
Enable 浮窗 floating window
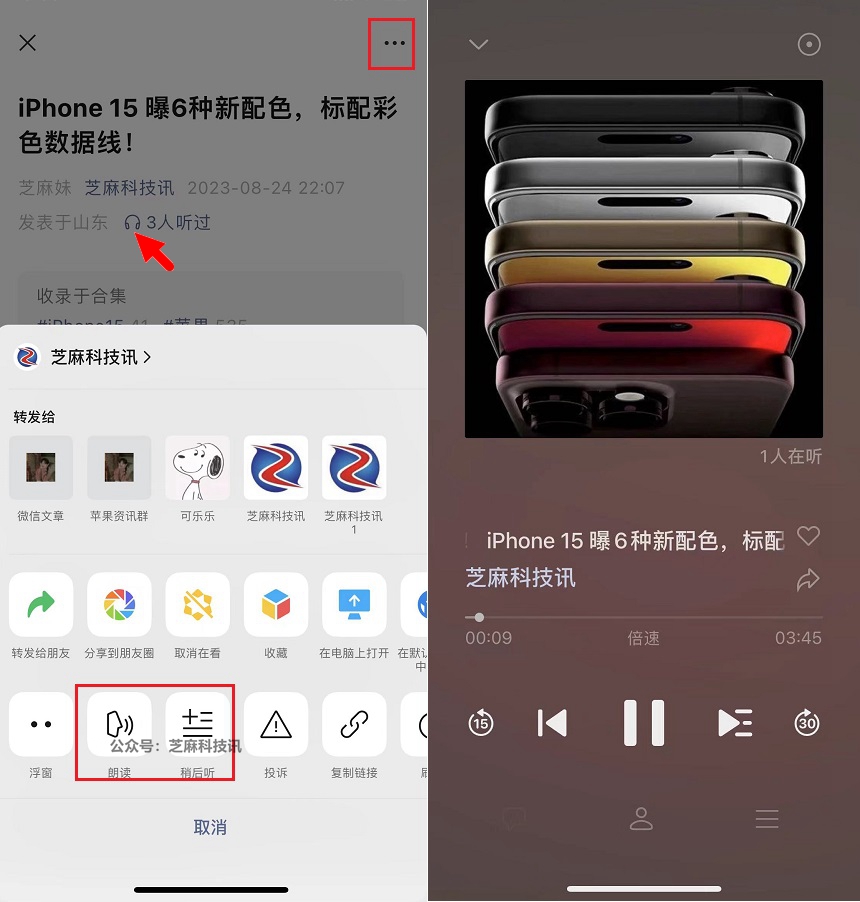[41, 725]
